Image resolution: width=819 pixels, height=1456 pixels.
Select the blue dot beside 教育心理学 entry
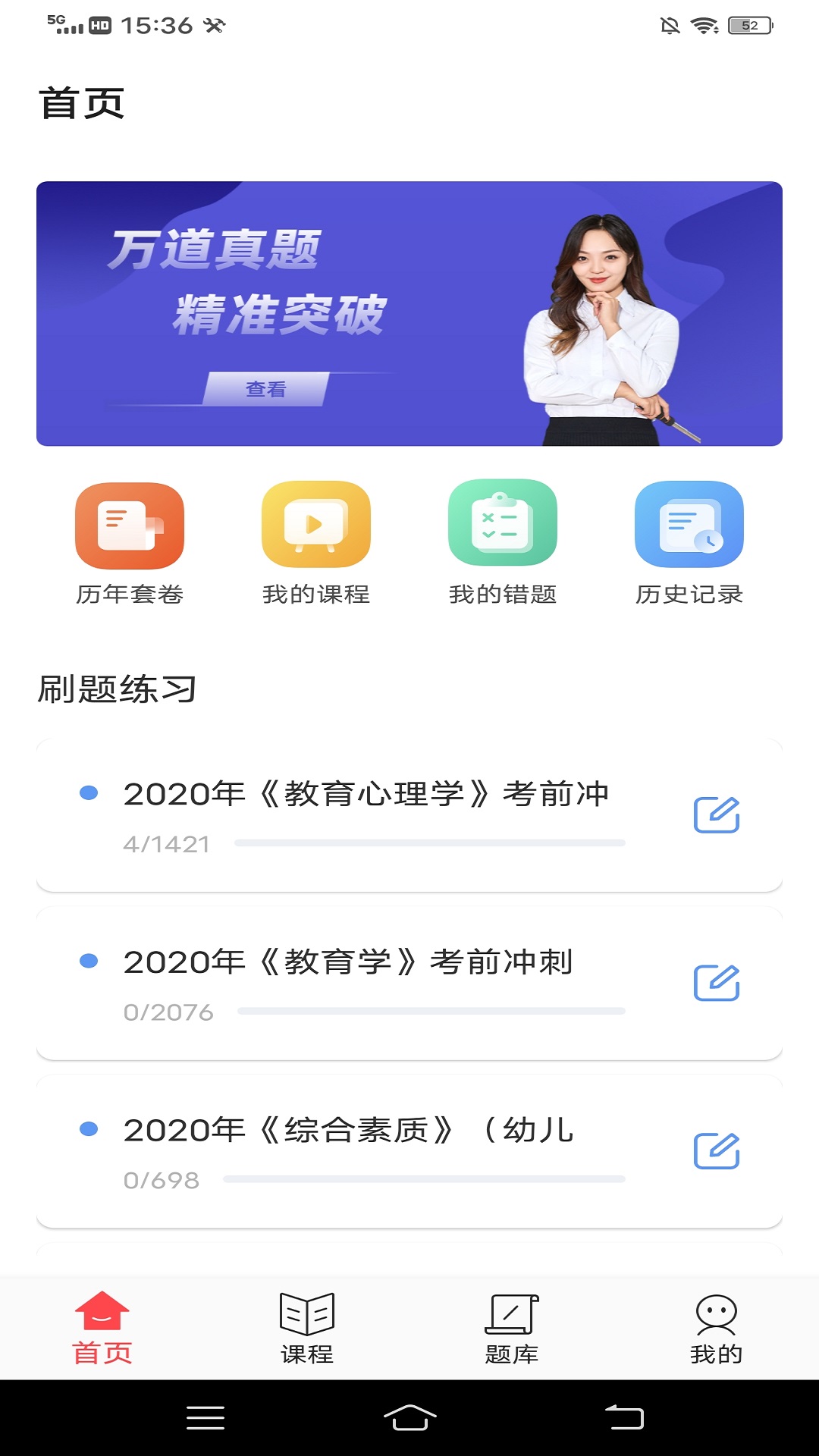pos(91,793)
